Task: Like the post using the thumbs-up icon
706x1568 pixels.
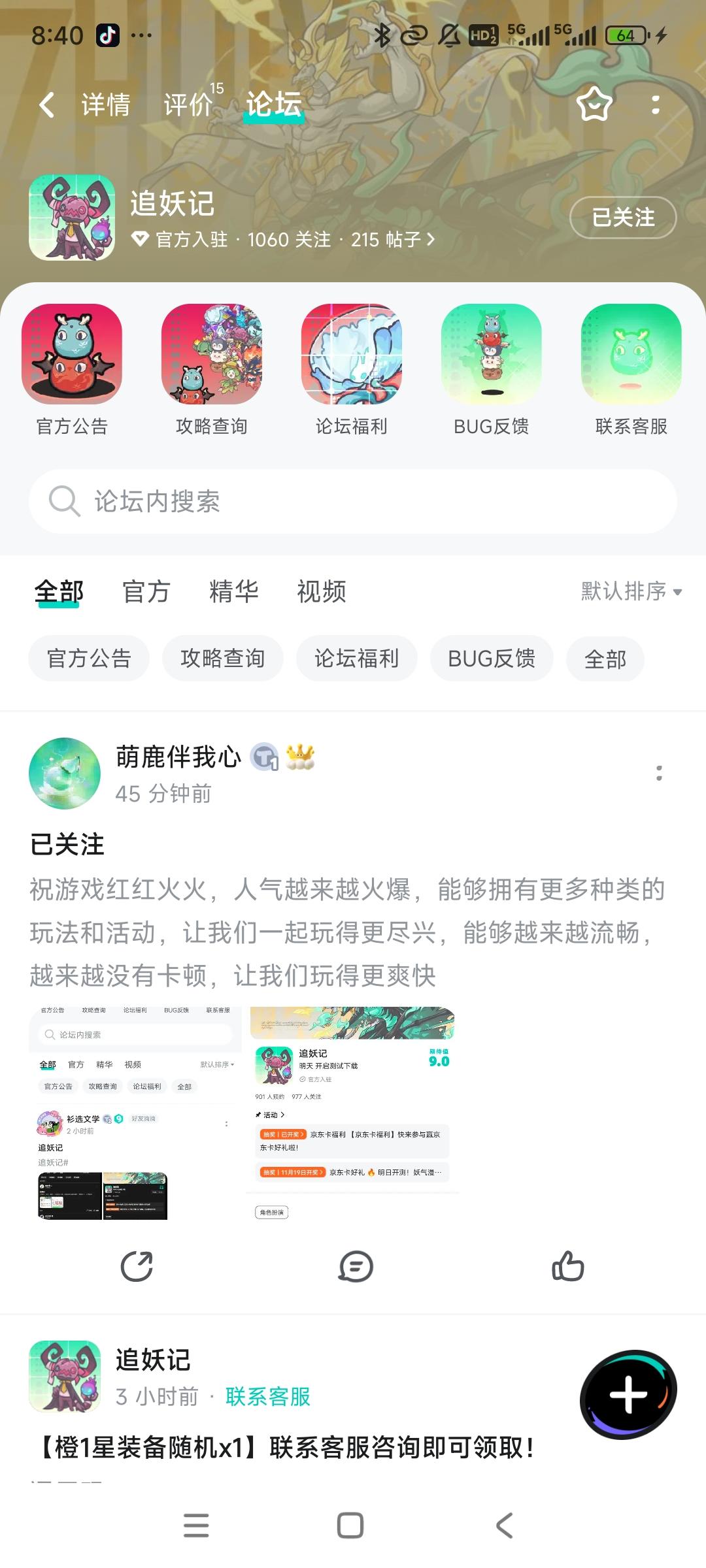Action: pyautogui.click(x=567, y=1266)
